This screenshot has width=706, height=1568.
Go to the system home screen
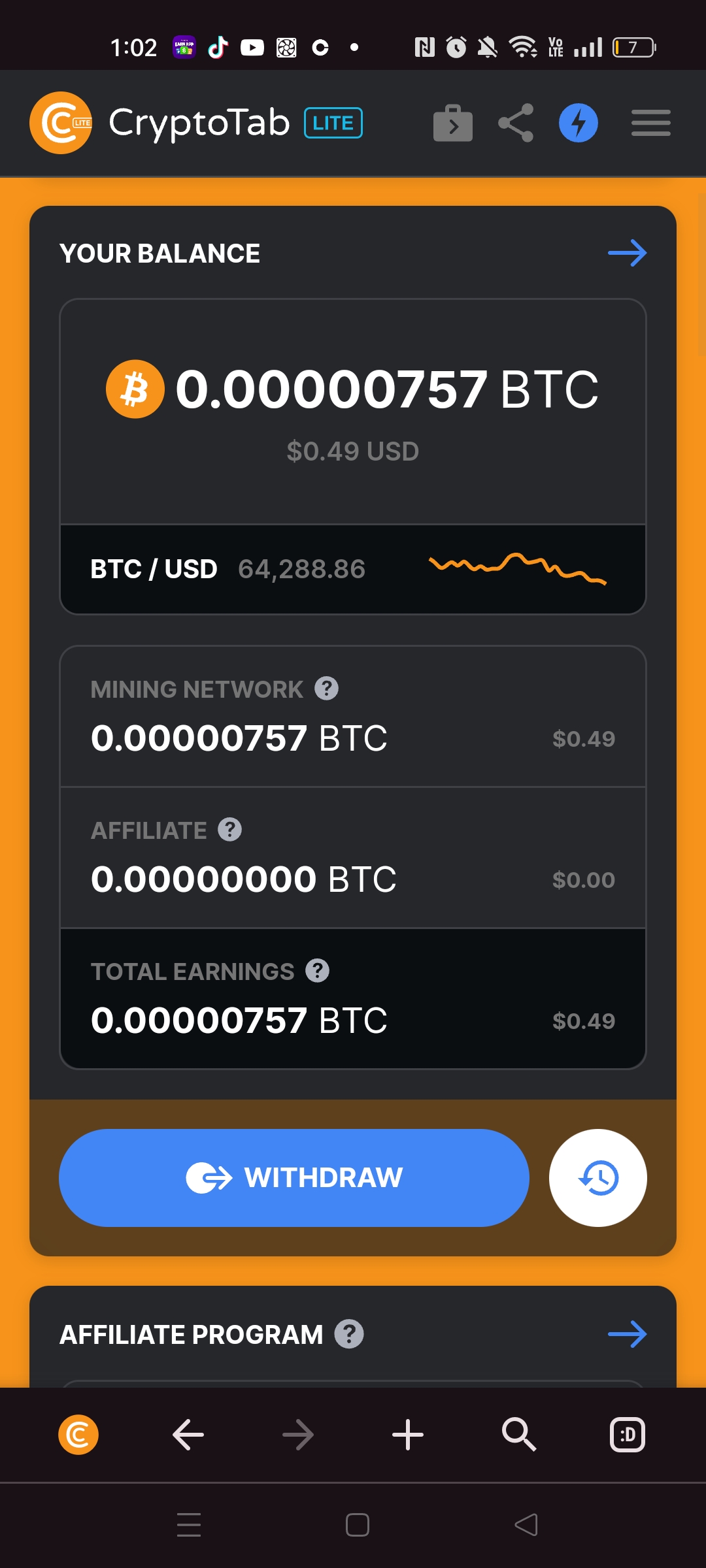pyautogui.click(x=357, y=1525)
